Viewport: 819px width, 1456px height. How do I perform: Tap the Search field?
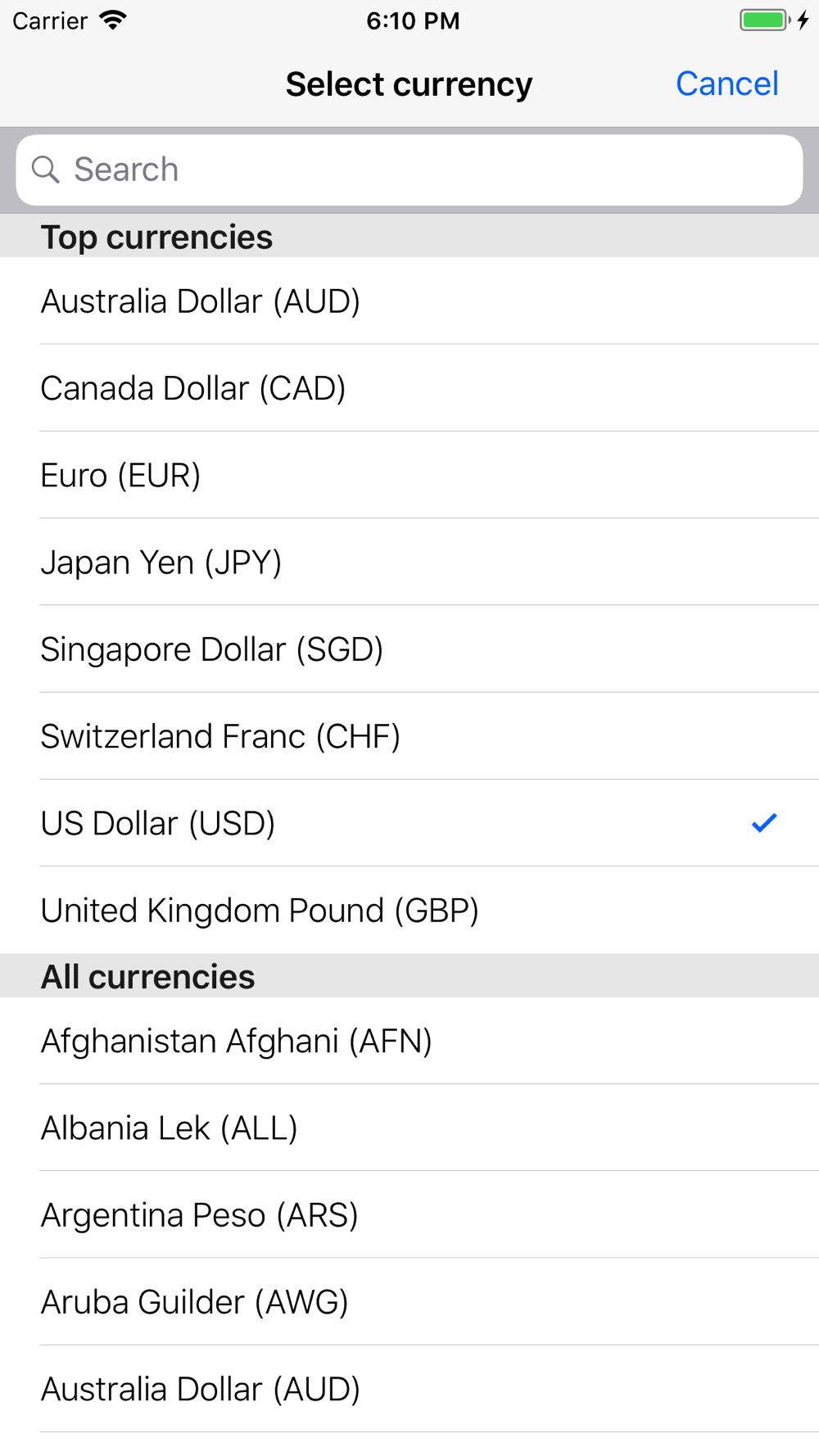click(x=409, y=170)
